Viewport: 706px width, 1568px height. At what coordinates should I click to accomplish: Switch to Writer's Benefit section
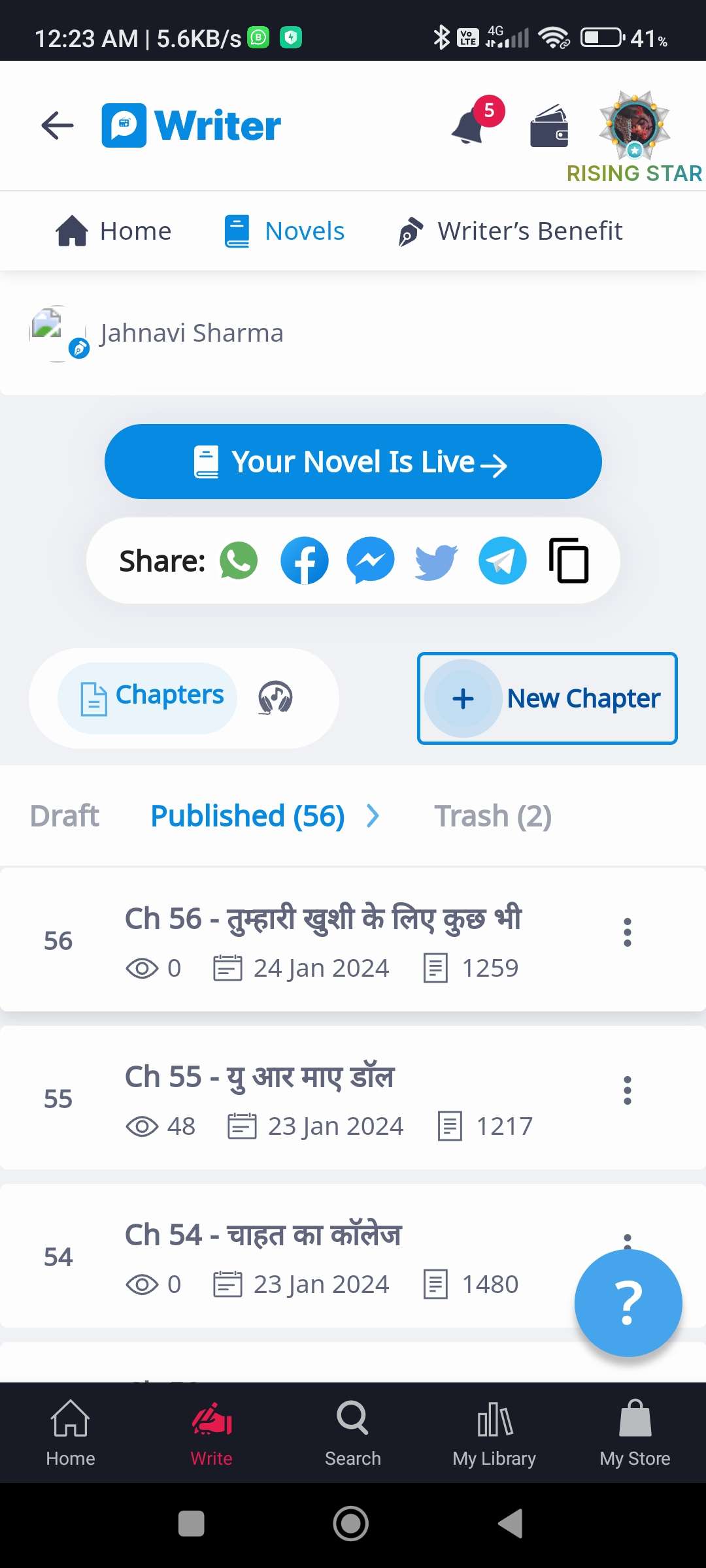(511, 231)
